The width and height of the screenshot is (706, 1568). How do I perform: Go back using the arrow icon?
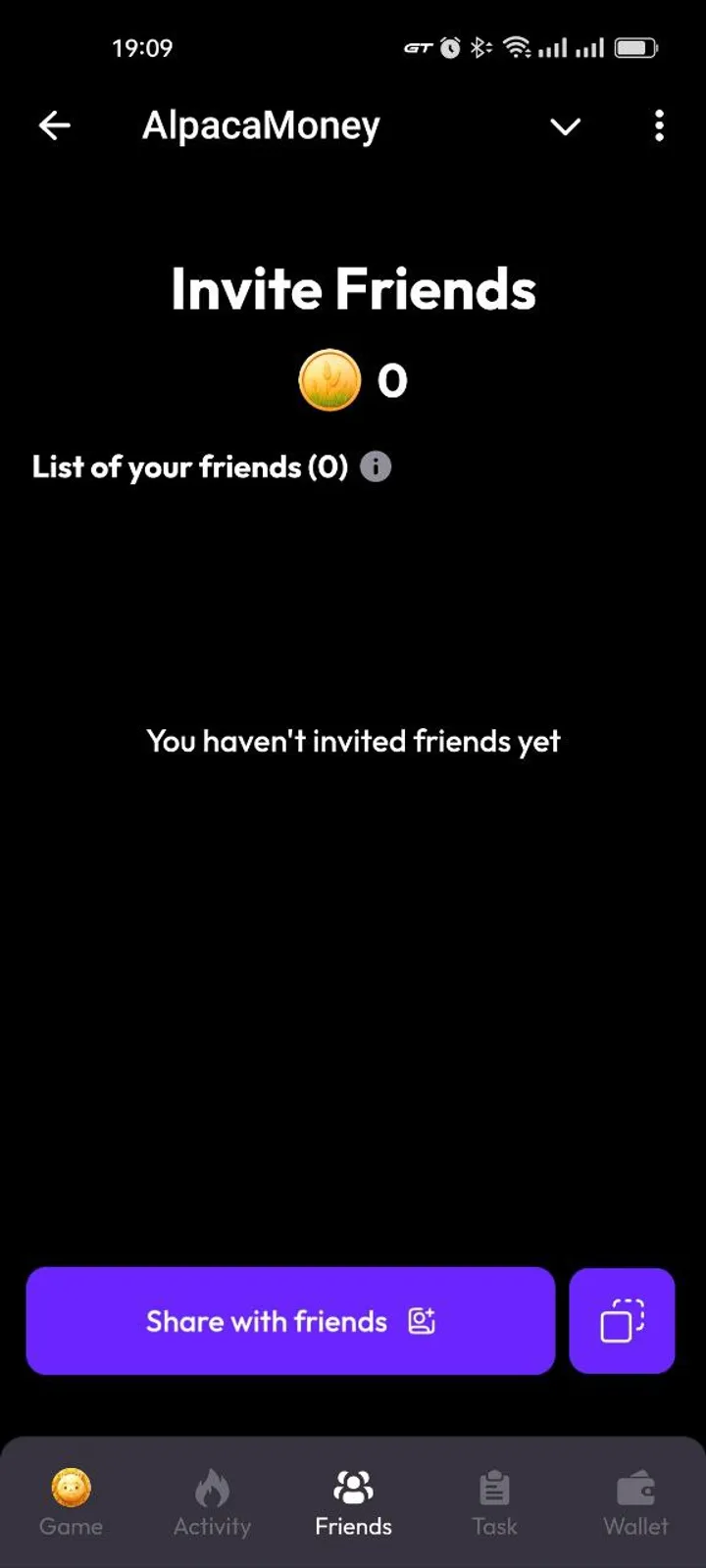tap(54, 125)
